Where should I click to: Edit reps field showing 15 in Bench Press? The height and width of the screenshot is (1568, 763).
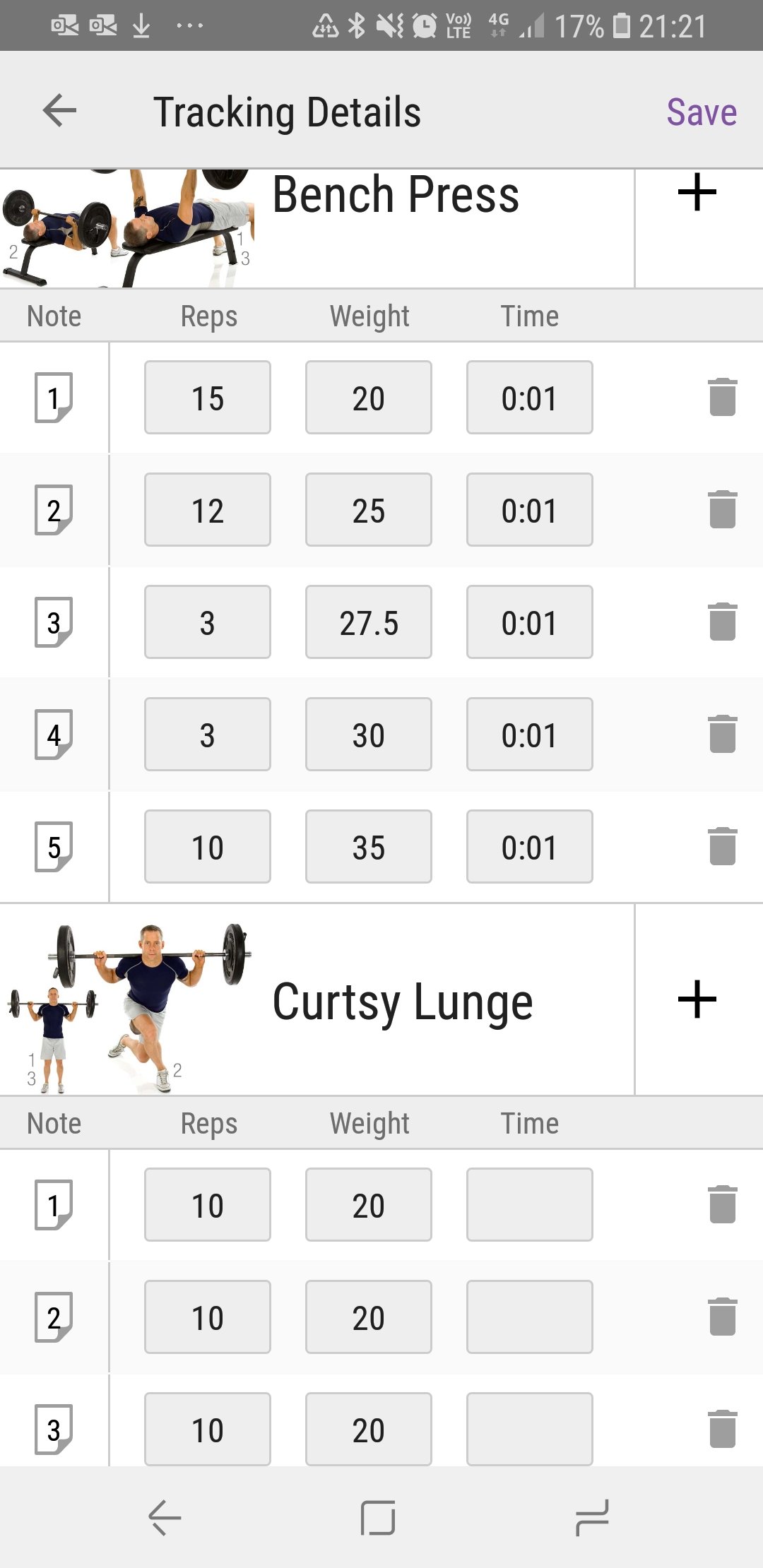(x=208, y=398)
